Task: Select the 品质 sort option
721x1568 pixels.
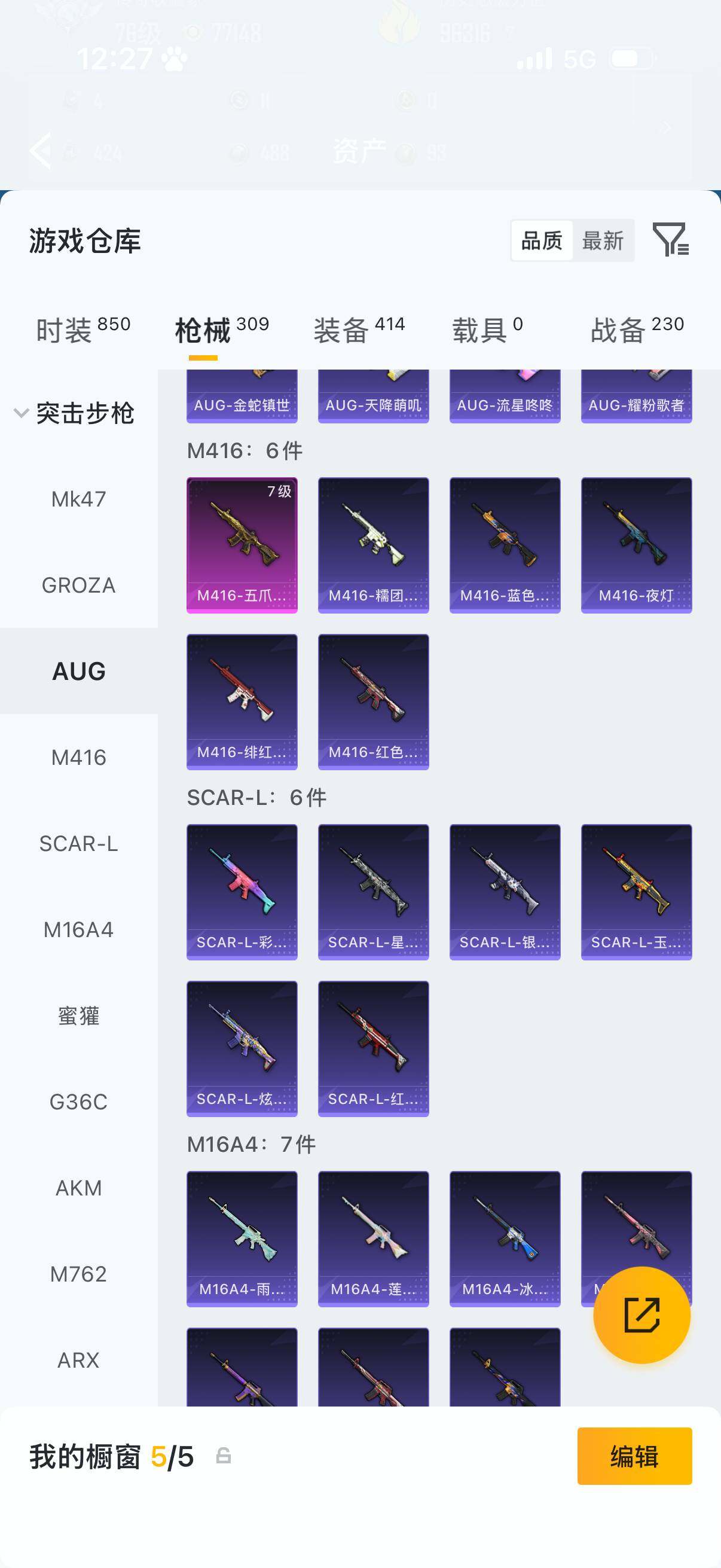Action: 542,241
